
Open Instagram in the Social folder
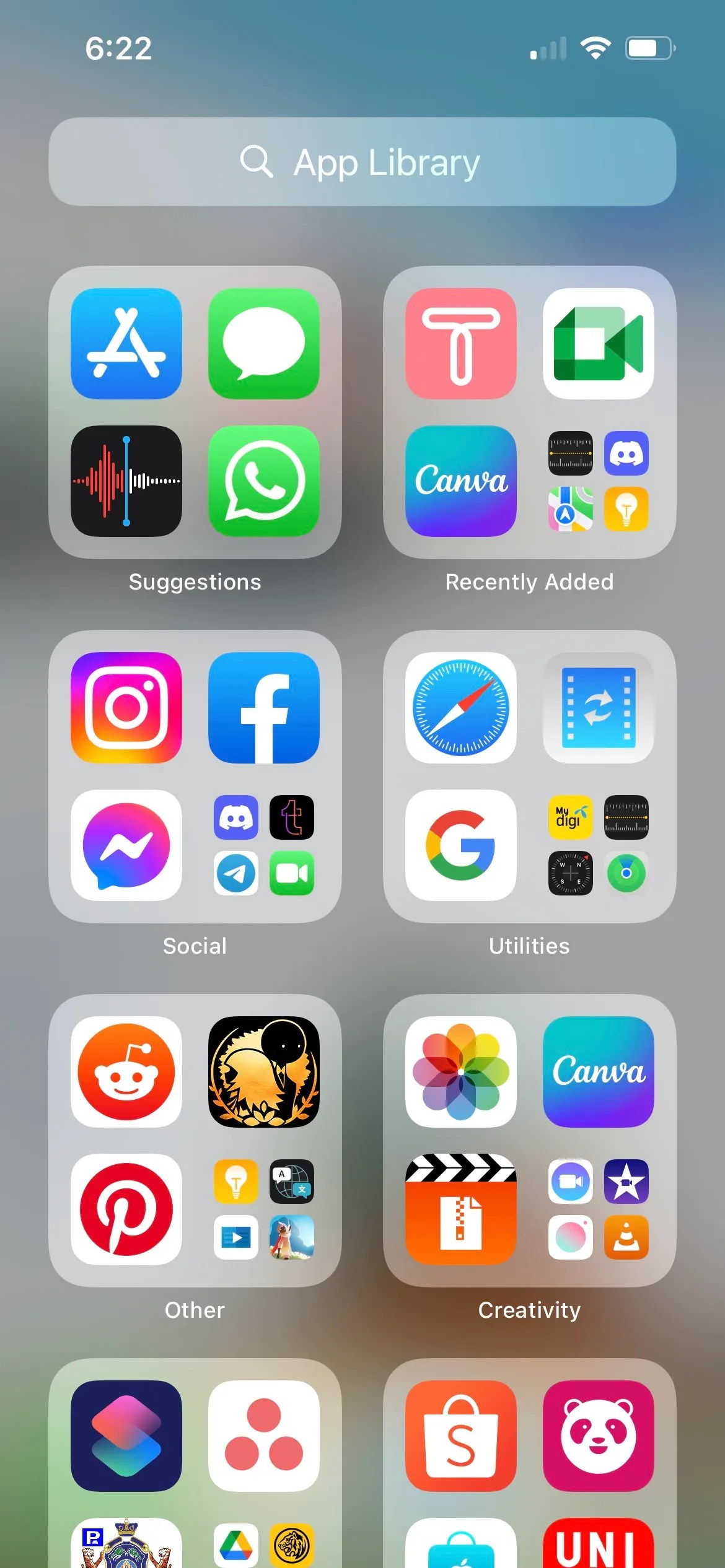(x=126, y=709)
